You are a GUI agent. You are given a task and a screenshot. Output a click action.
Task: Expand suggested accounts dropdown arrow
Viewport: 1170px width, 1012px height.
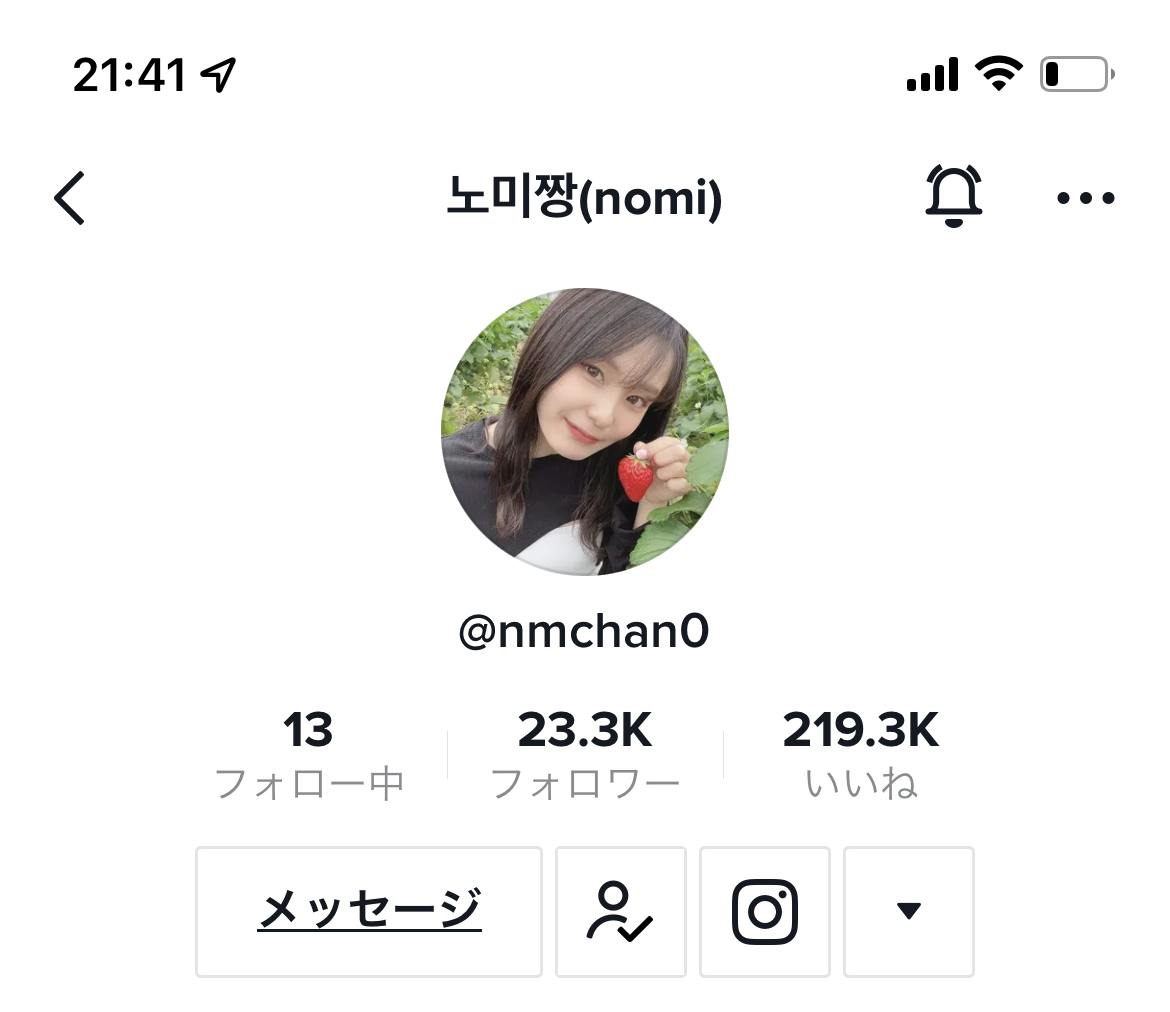click(x=908, y=911)
